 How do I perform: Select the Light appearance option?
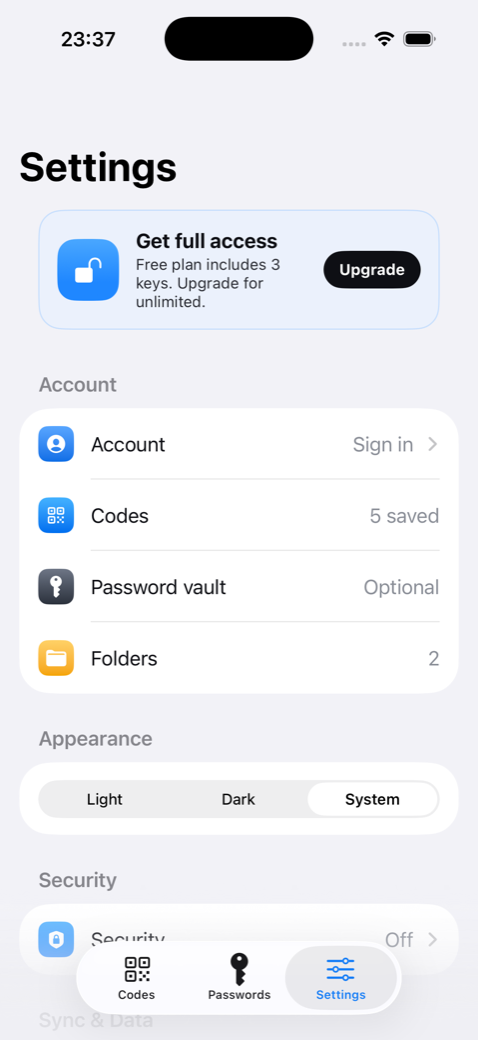(105, 799)
